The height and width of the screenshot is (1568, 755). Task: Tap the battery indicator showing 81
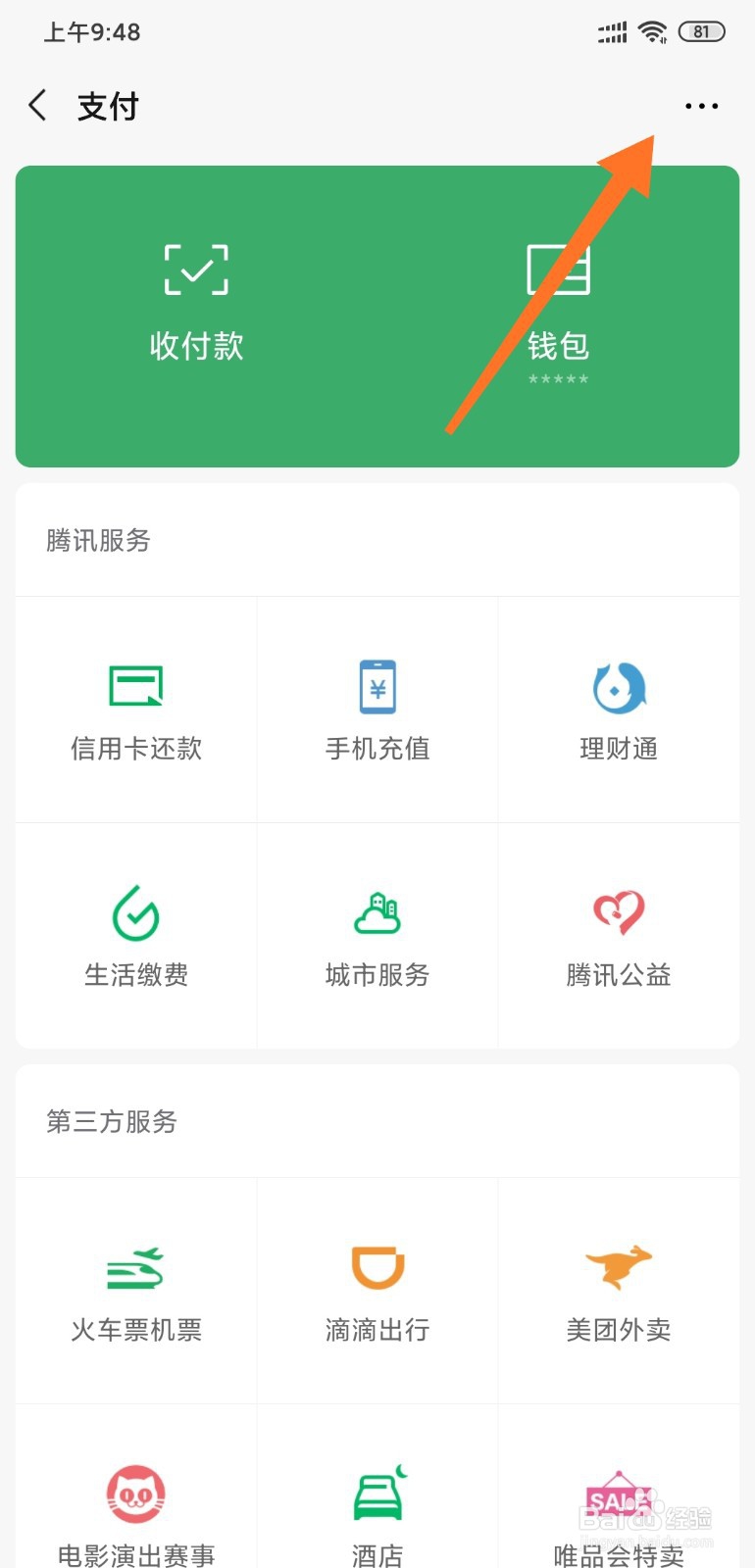point(701,31)
